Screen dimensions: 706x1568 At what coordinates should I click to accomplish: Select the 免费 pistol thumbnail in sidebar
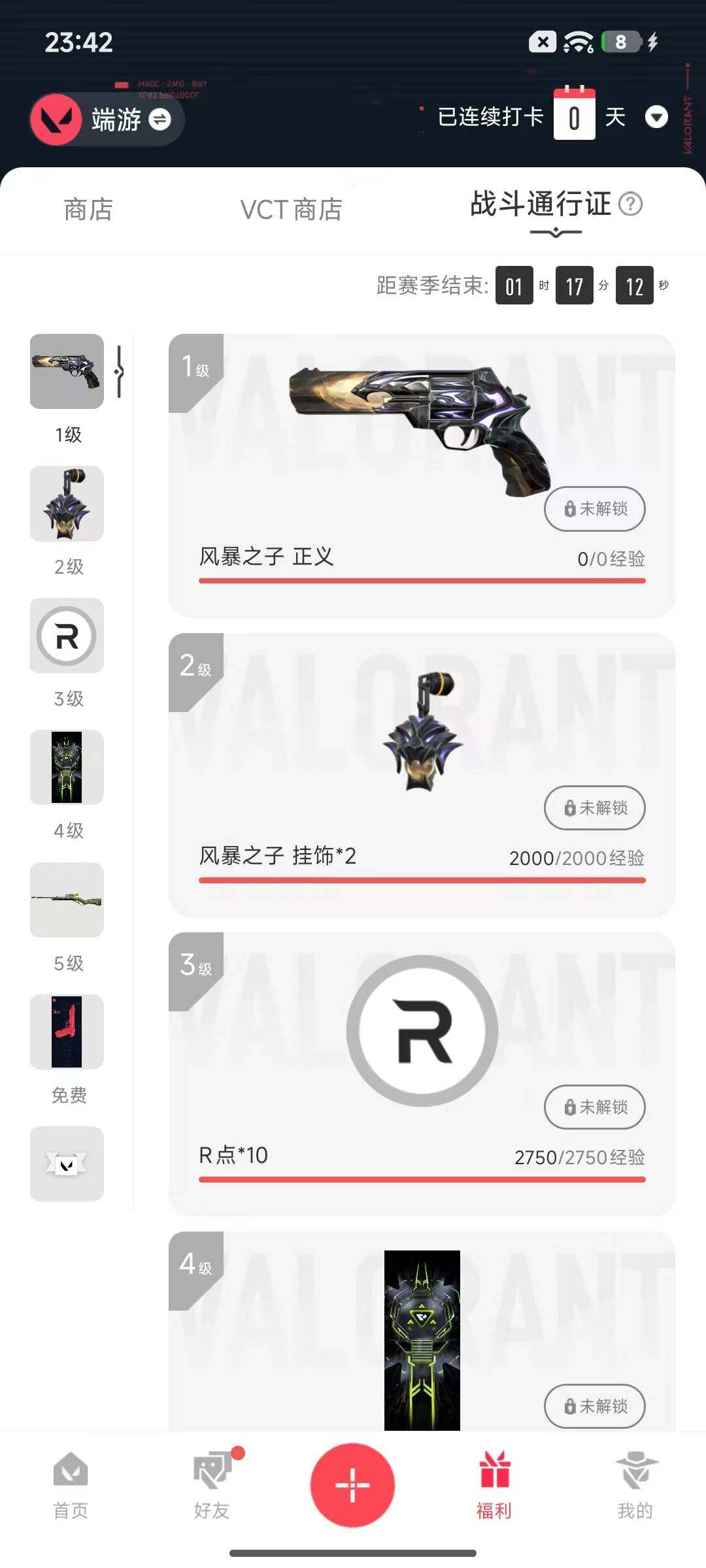point(66,1032)
